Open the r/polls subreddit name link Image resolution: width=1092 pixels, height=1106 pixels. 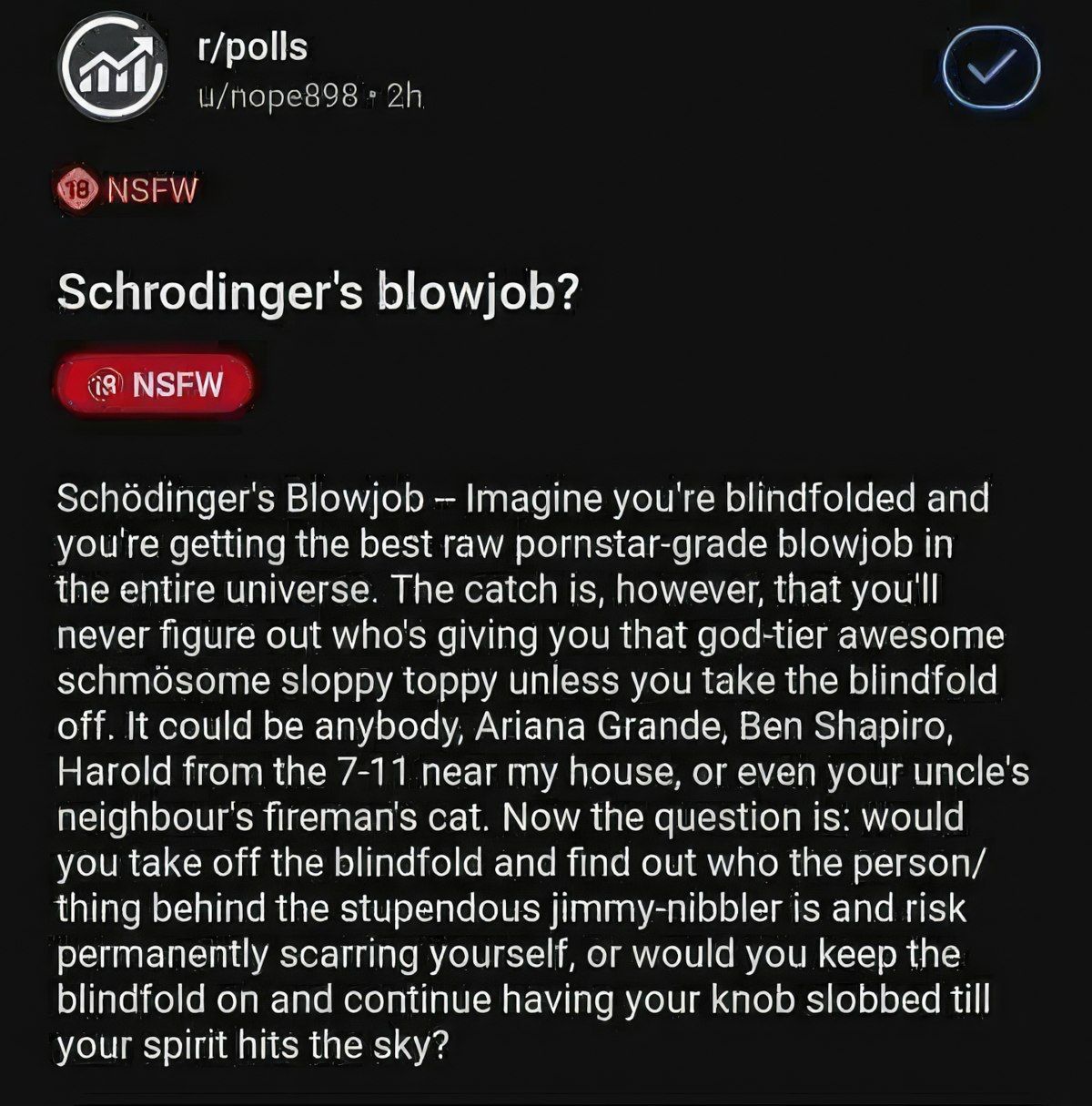pos(252,47)
